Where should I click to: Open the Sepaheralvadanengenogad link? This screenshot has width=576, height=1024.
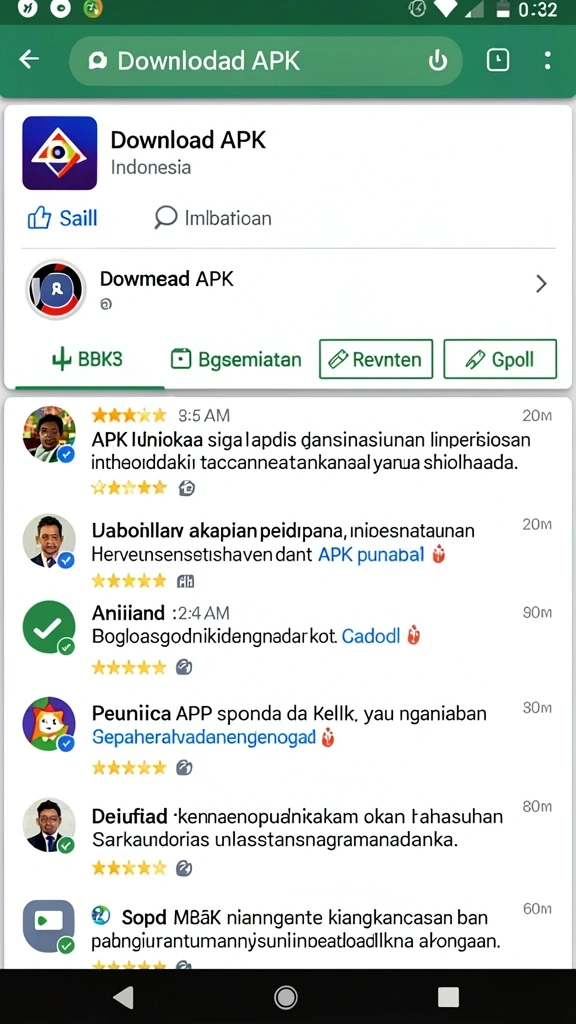pyautogui.click(x=204, y=737)
